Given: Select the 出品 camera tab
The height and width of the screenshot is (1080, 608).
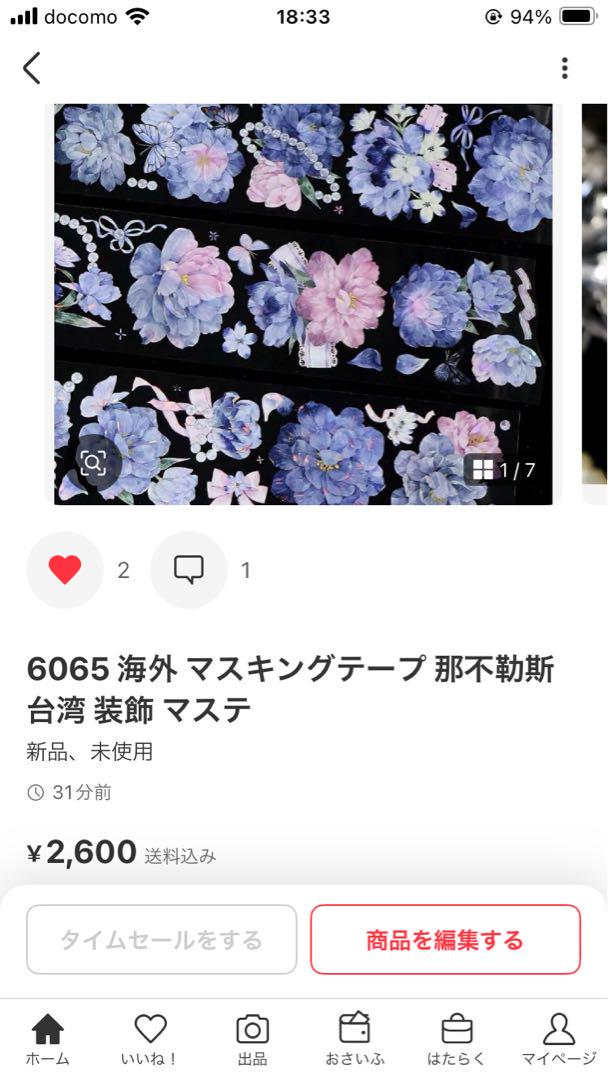Looking at the screenshot, I should [253, 1040].
